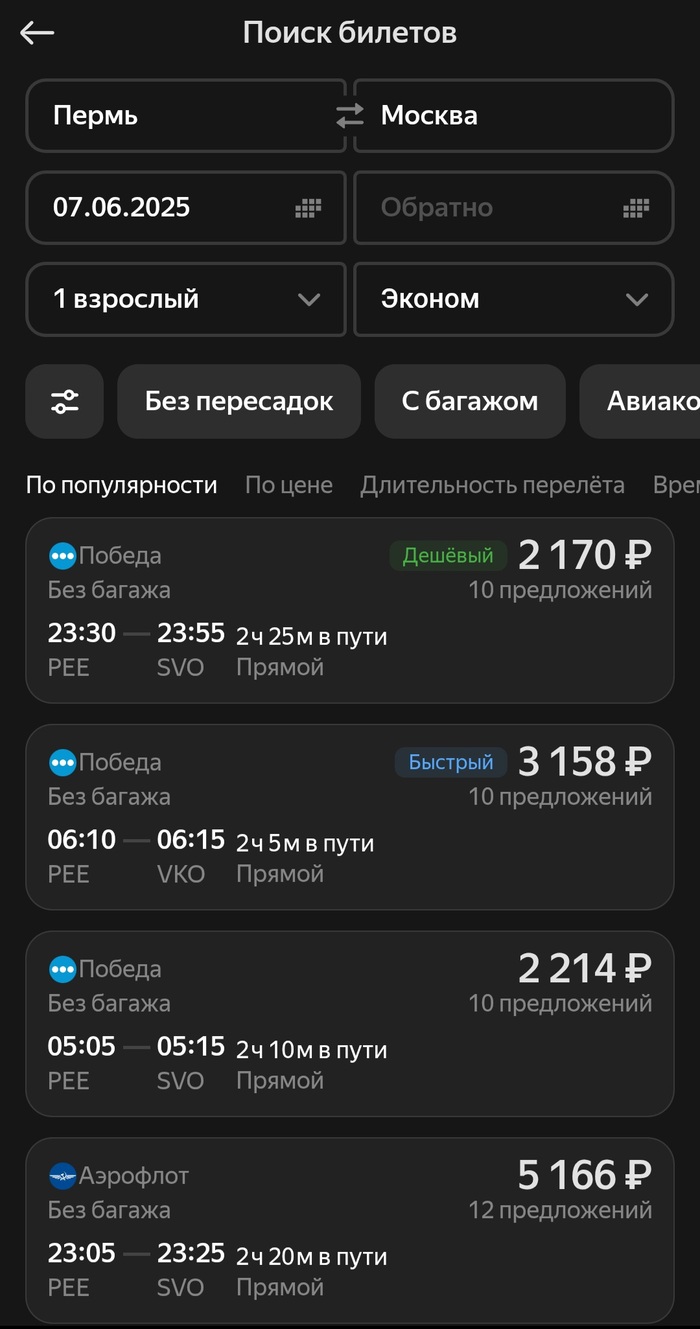
Task: Sort by Длительность перелёта
Action: [x=492, y=485]
